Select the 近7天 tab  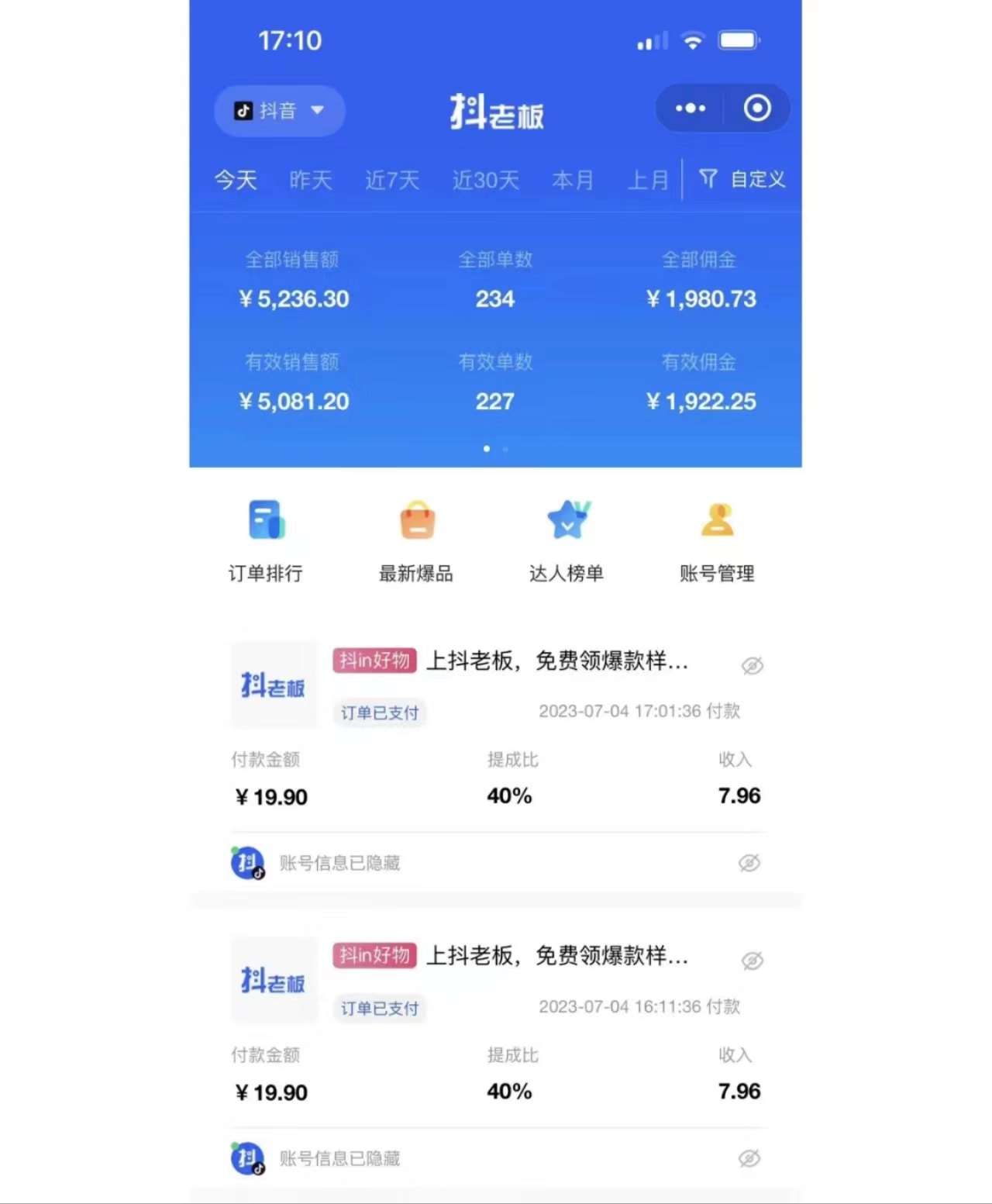(x=392, y=180)
